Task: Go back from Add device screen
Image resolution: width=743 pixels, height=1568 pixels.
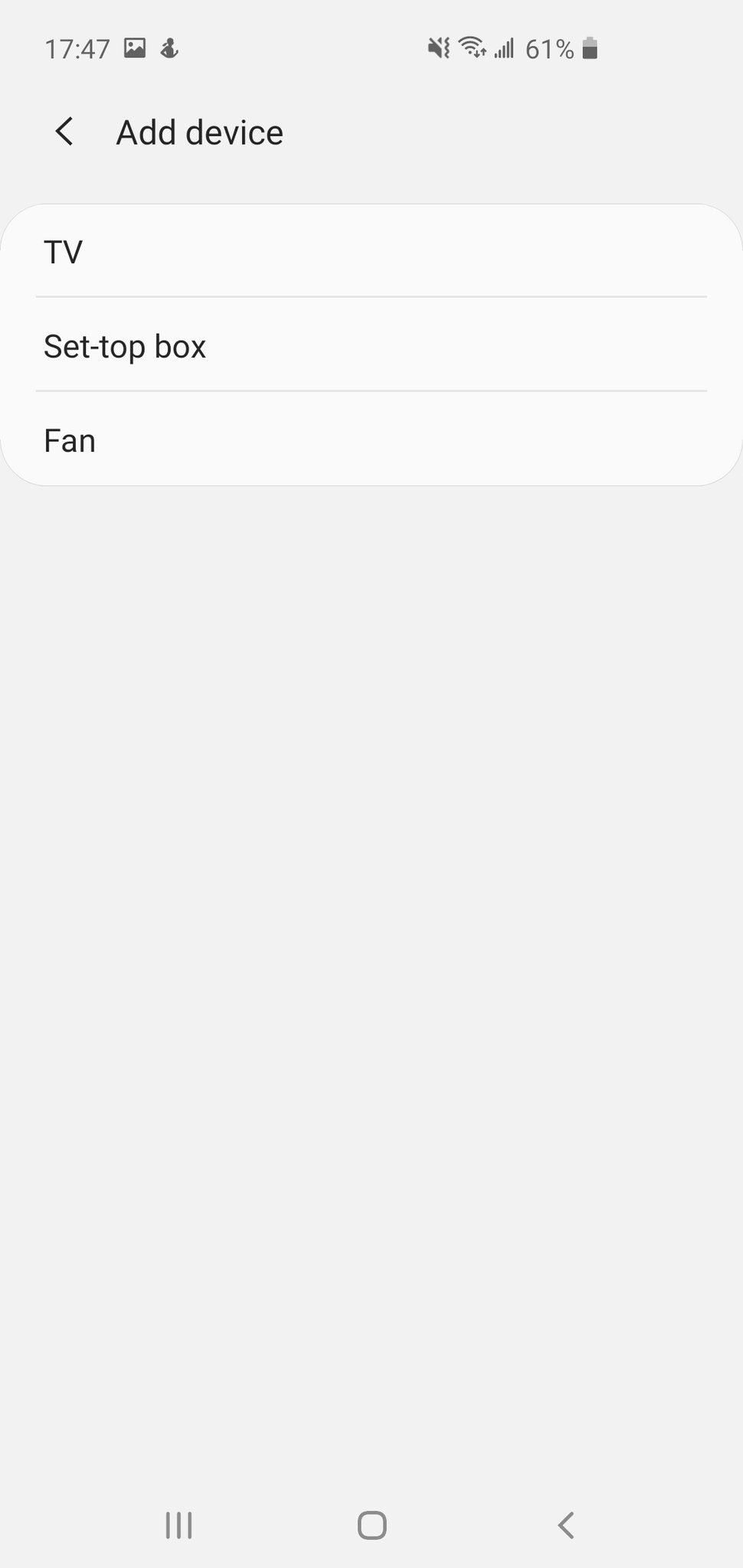Action: (x=65, y=132)
